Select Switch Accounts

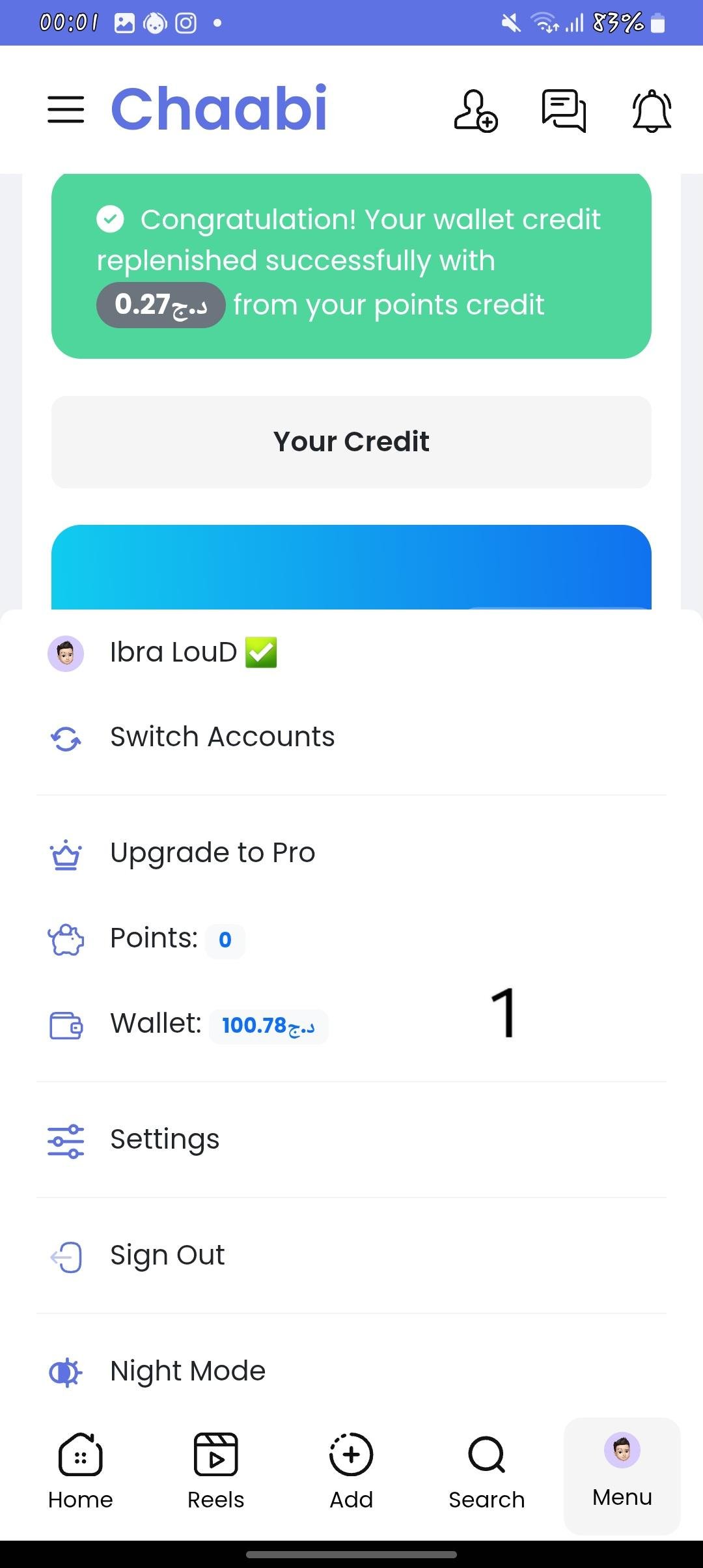click(x=222, y=738)
